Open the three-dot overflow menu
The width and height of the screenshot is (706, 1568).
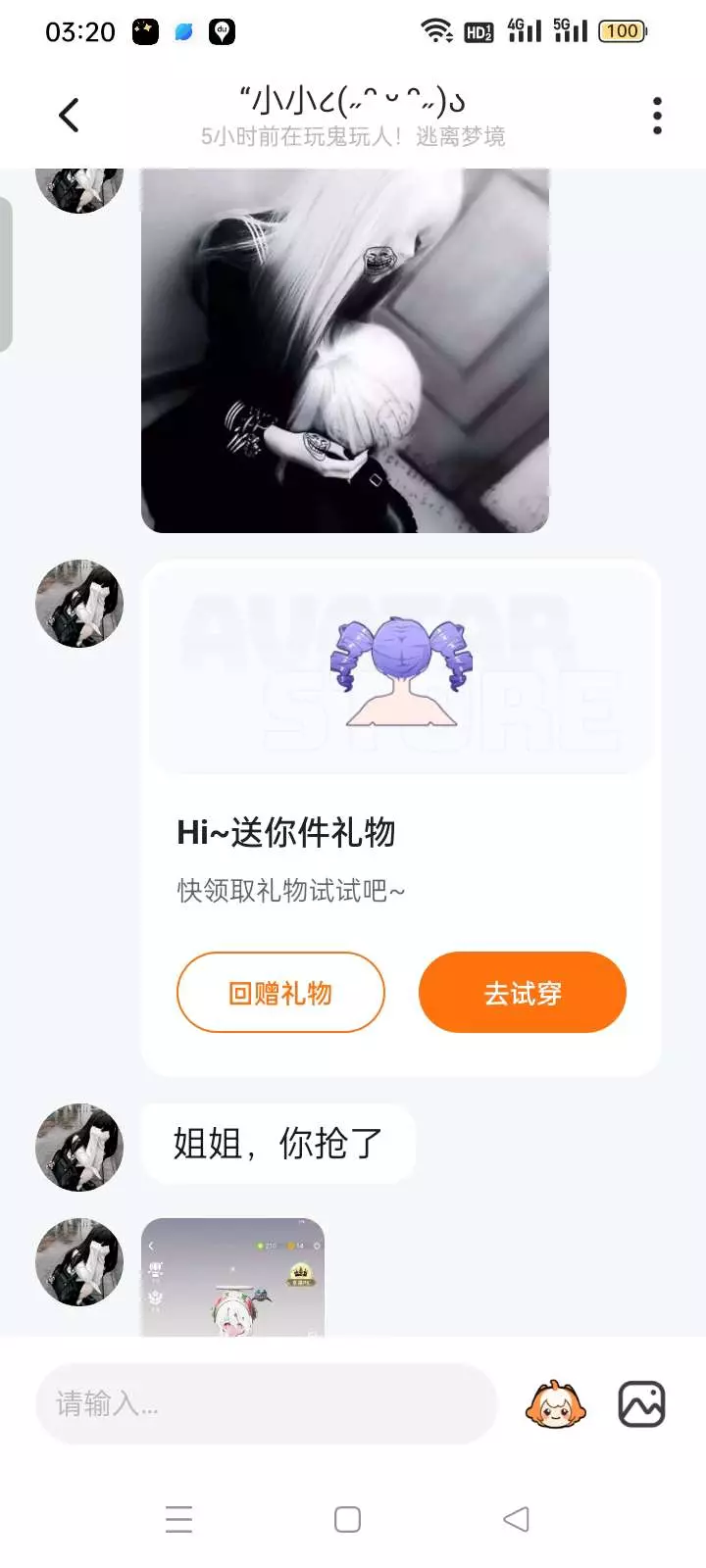(x=657, y=116)
